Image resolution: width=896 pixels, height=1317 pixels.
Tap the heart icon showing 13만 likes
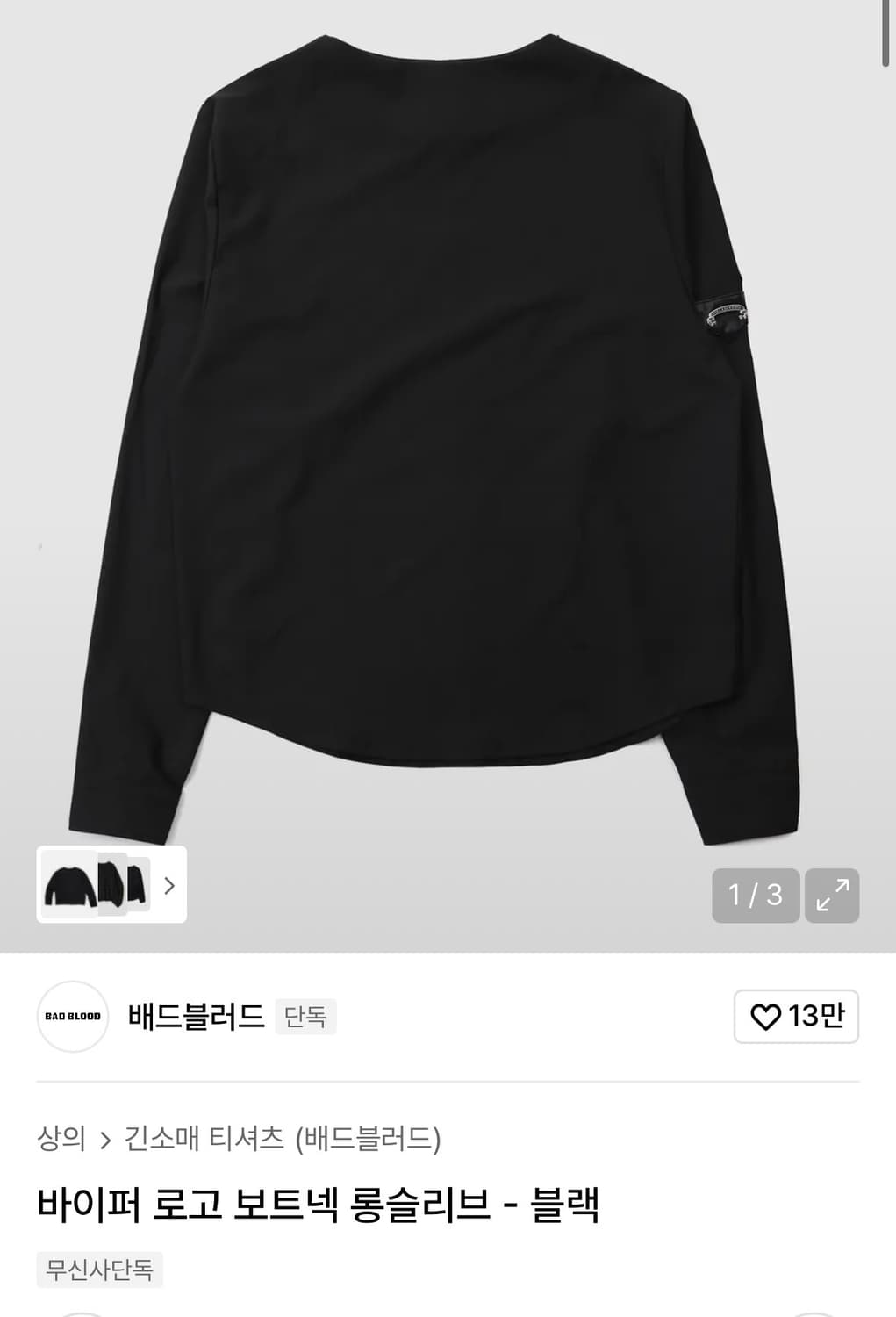795,1015
